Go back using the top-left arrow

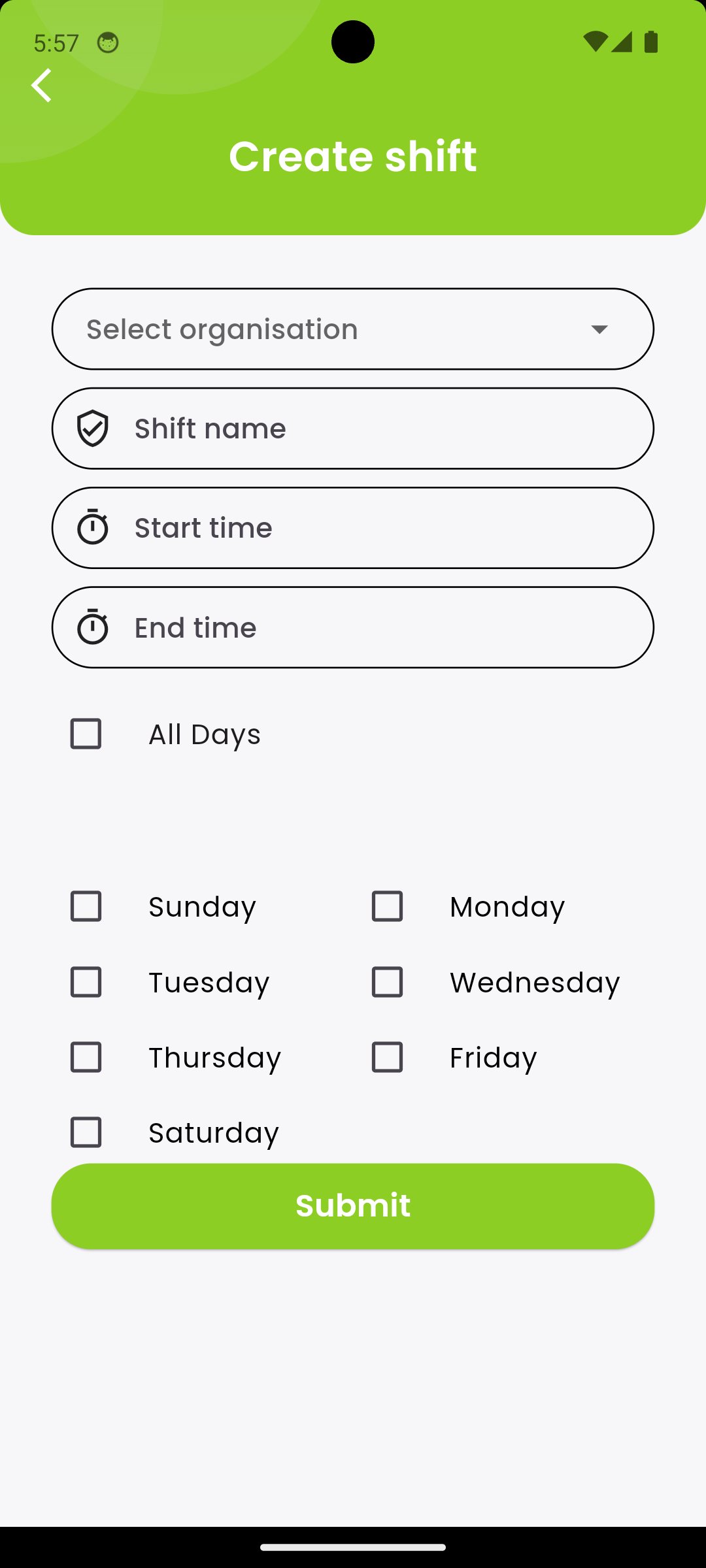(42, 86)
